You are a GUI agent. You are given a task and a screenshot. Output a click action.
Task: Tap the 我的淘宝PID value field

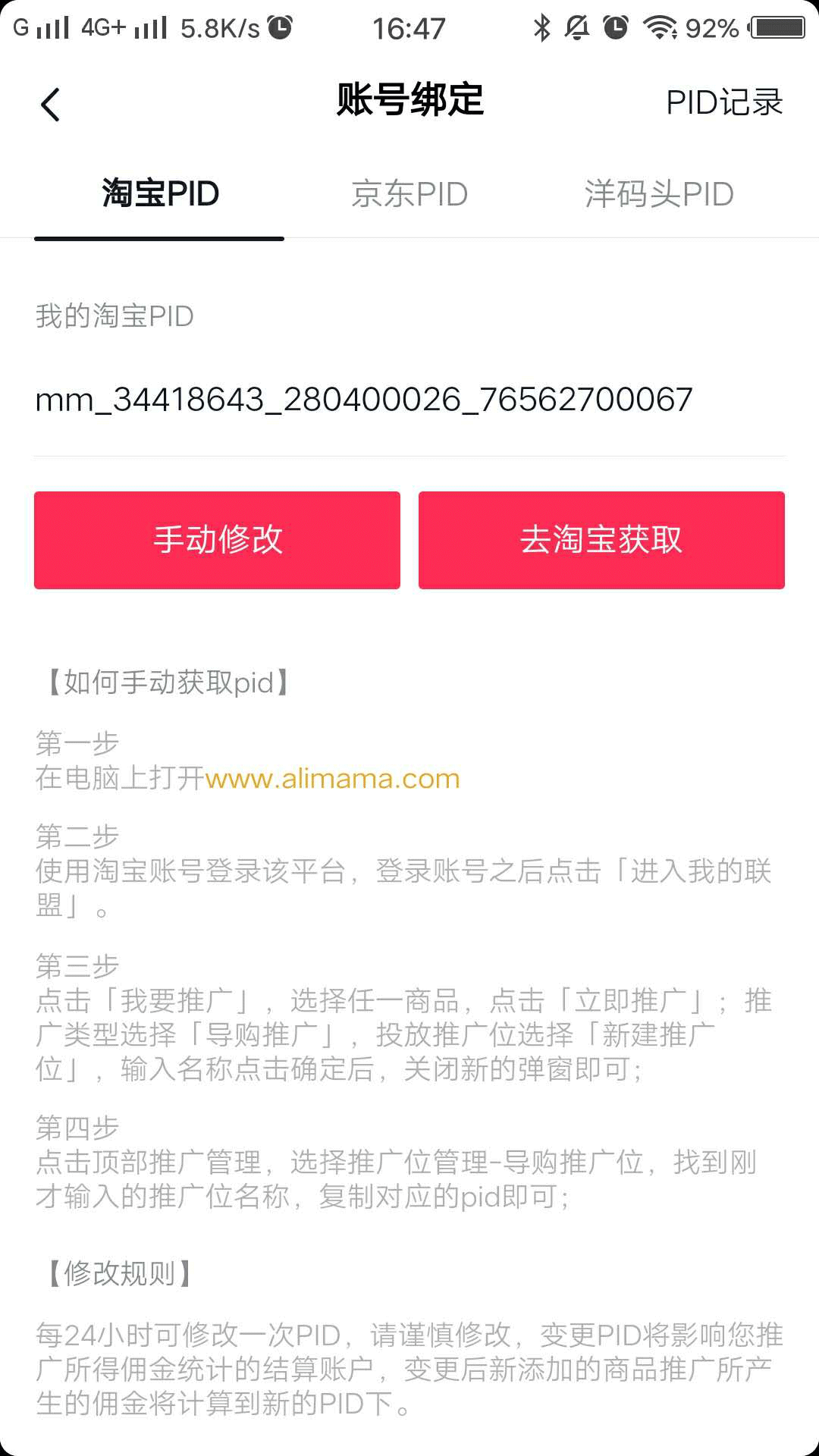[x=364, y=400]
